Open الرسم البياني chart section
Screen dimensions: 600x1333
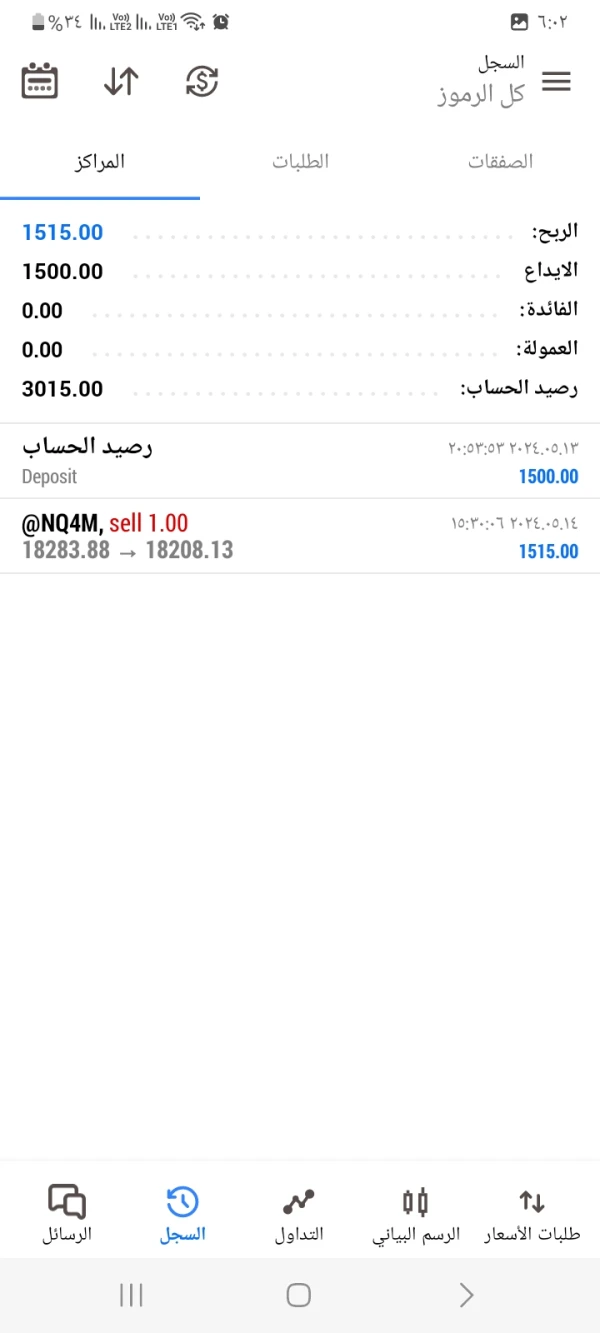click(x=416, y=1212)
